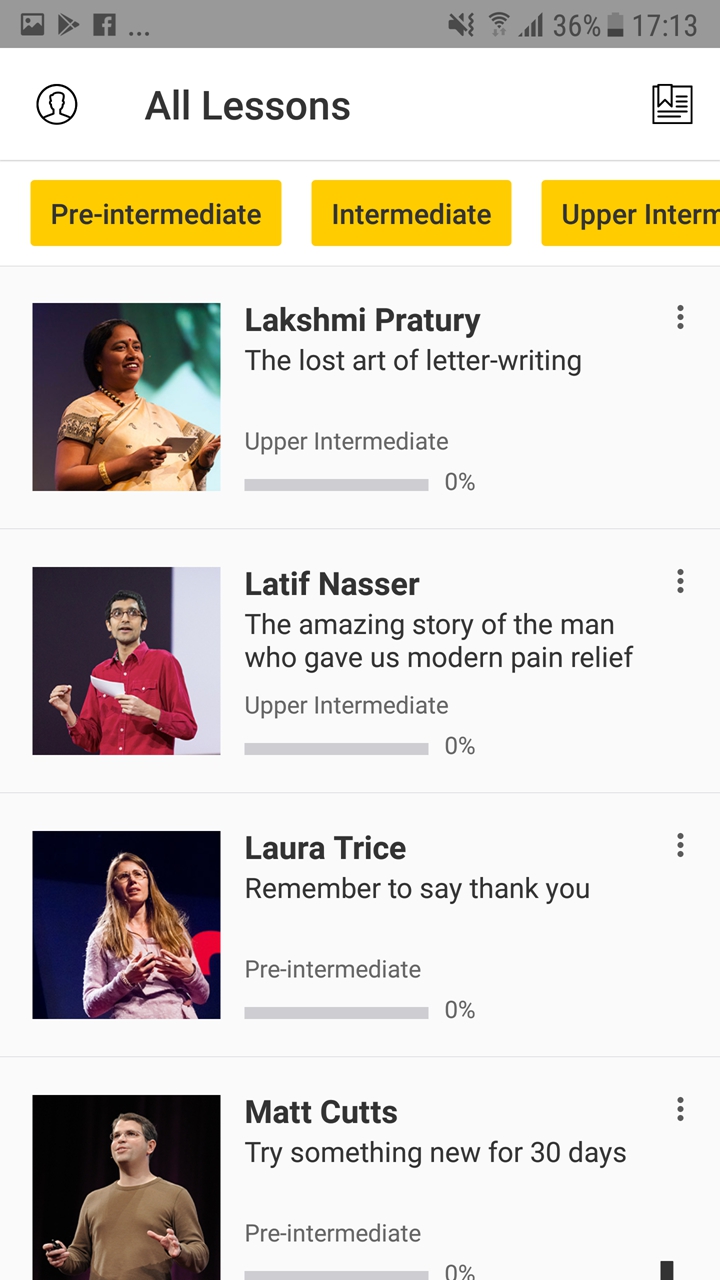Select the All Lessons title
This screenshot has width=720, height=1280.
[x=247, y=104]
